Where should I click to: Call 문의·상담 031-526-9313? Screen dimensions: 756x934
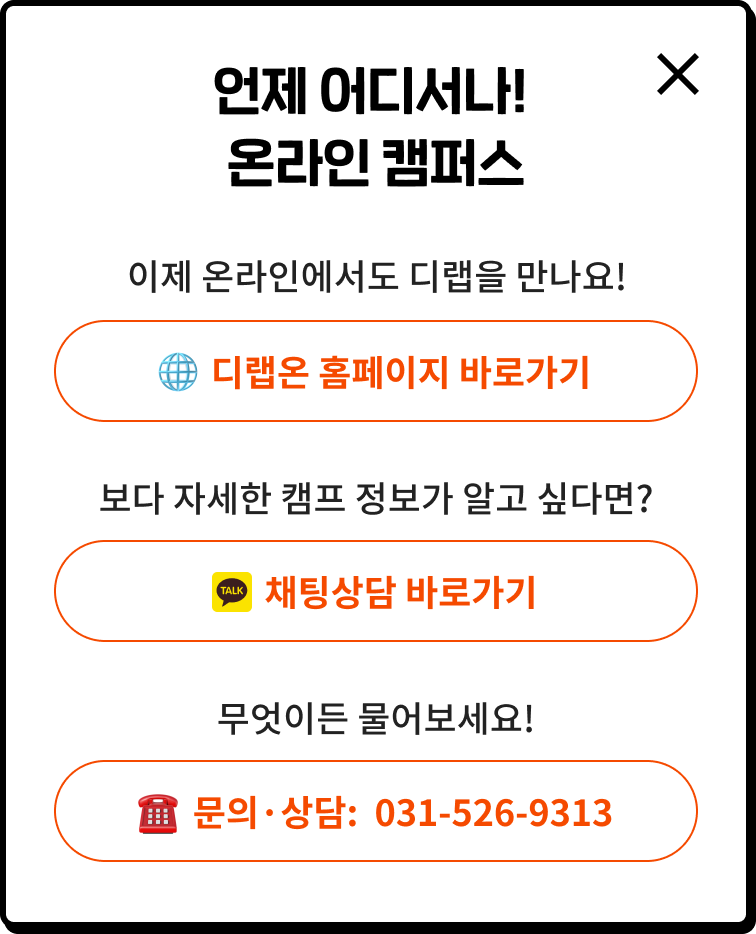point(375,811)
